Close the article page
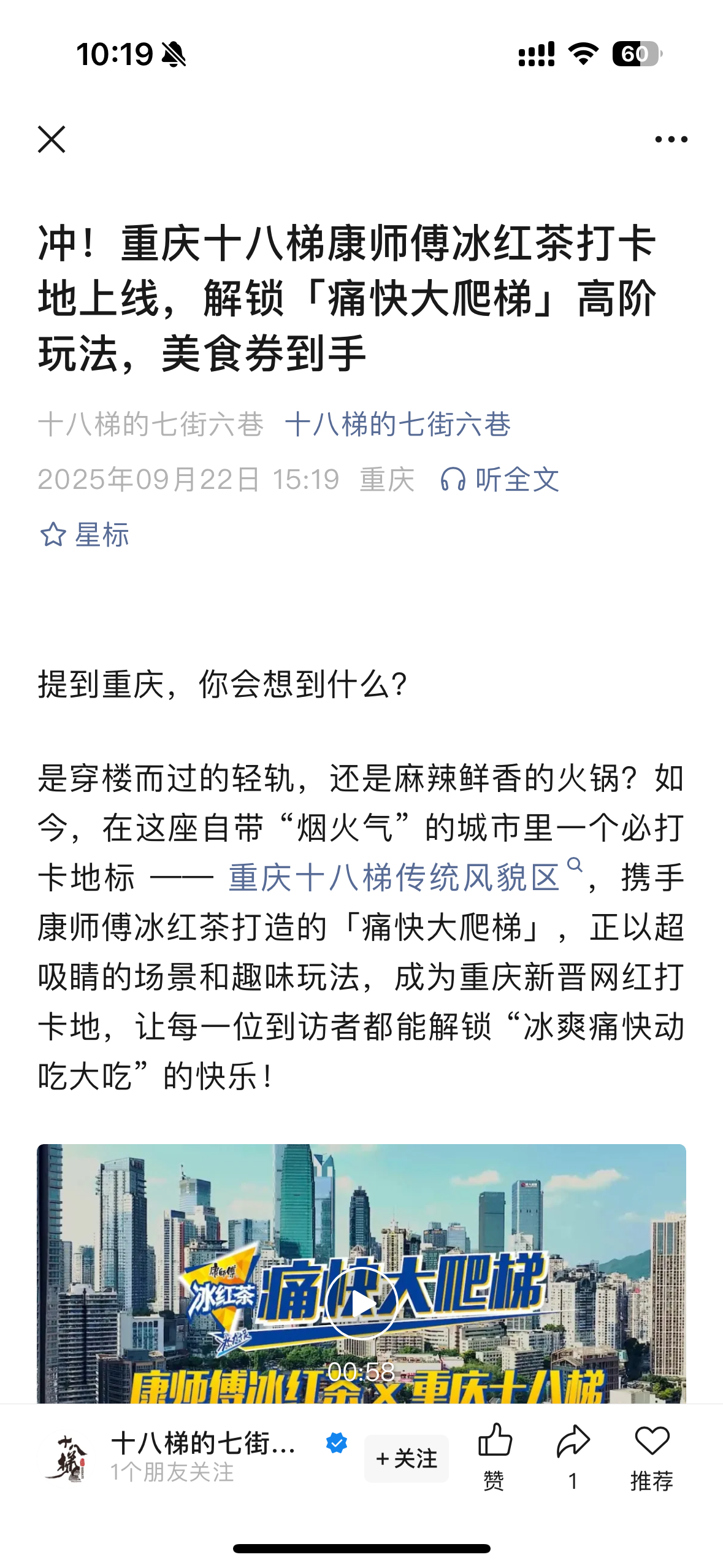 (x=52, y=139)
